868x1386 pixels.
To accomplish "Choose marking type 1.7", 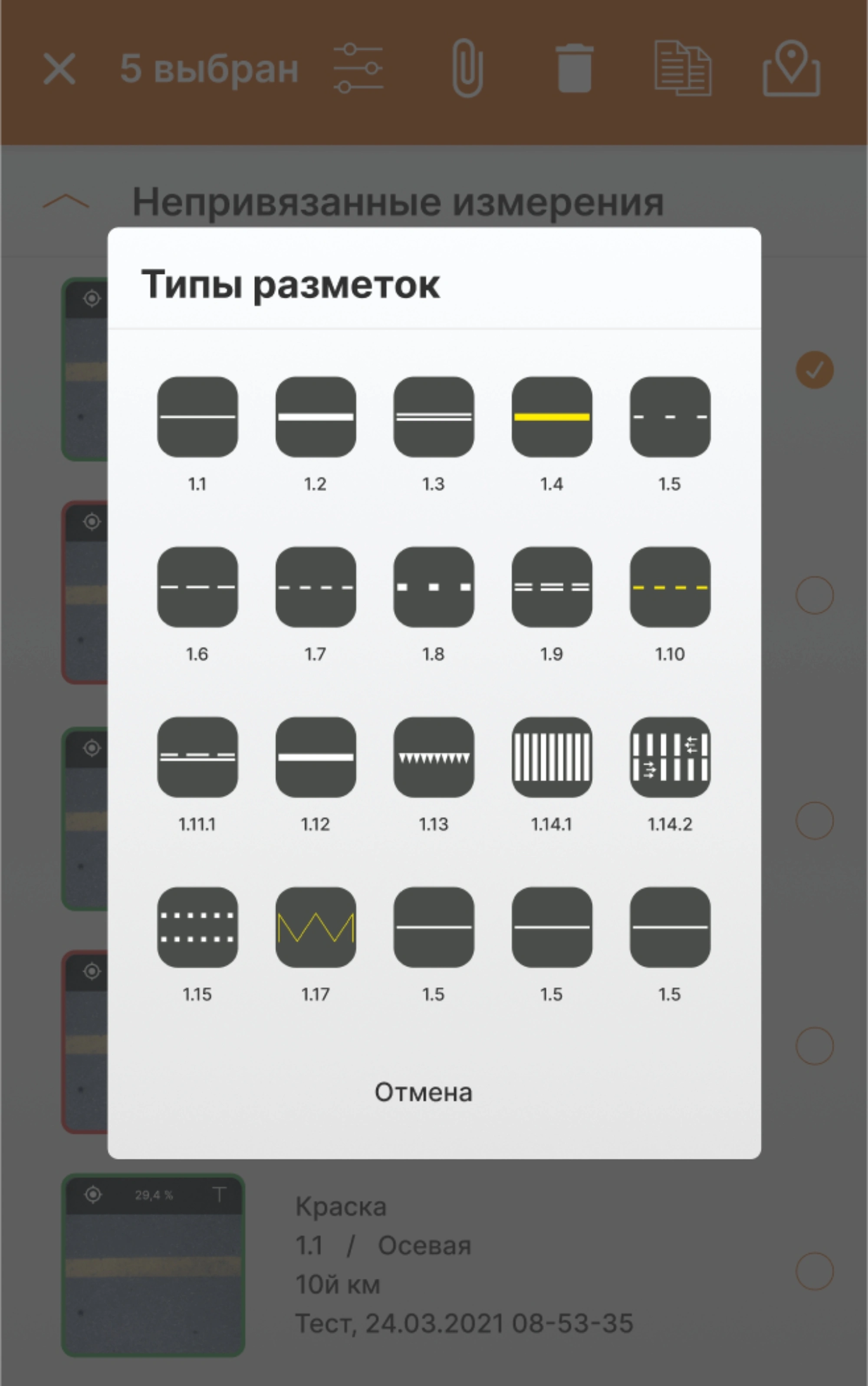I will (316, 587).
